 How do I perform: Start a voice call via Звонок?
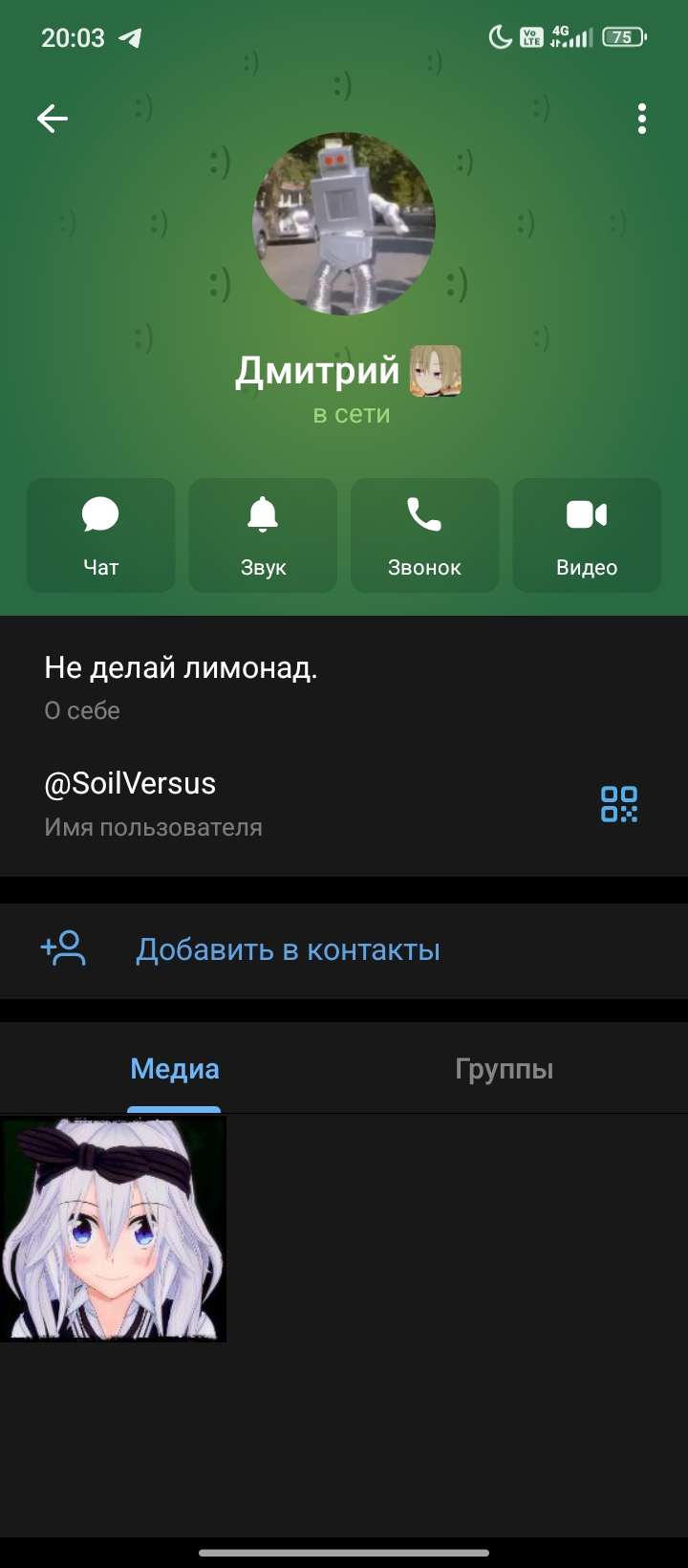pos(424,535)
